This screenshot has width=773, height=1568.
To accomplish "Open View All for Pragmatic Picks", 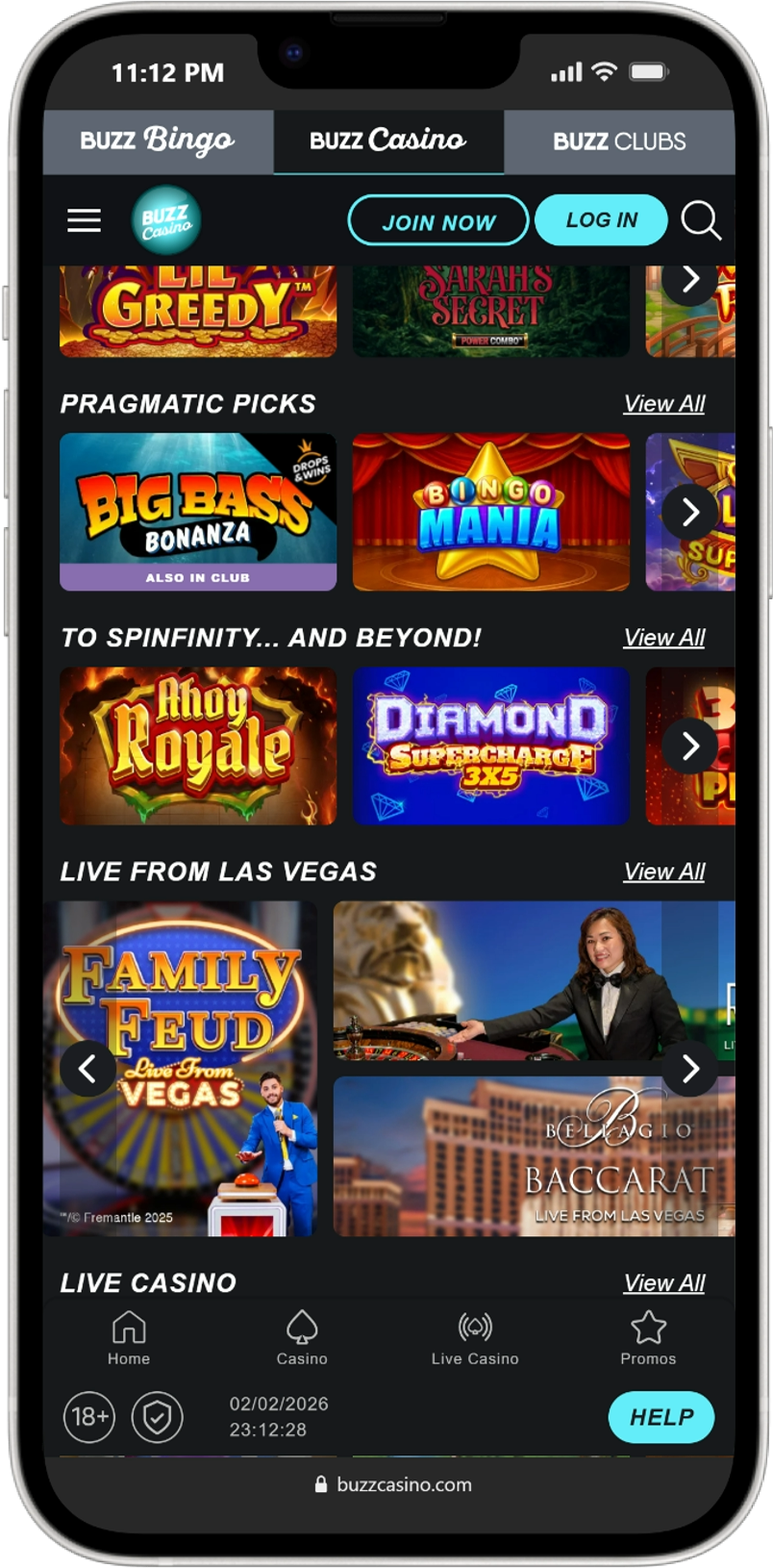I will pyautogui.click(x=664, y=404).
